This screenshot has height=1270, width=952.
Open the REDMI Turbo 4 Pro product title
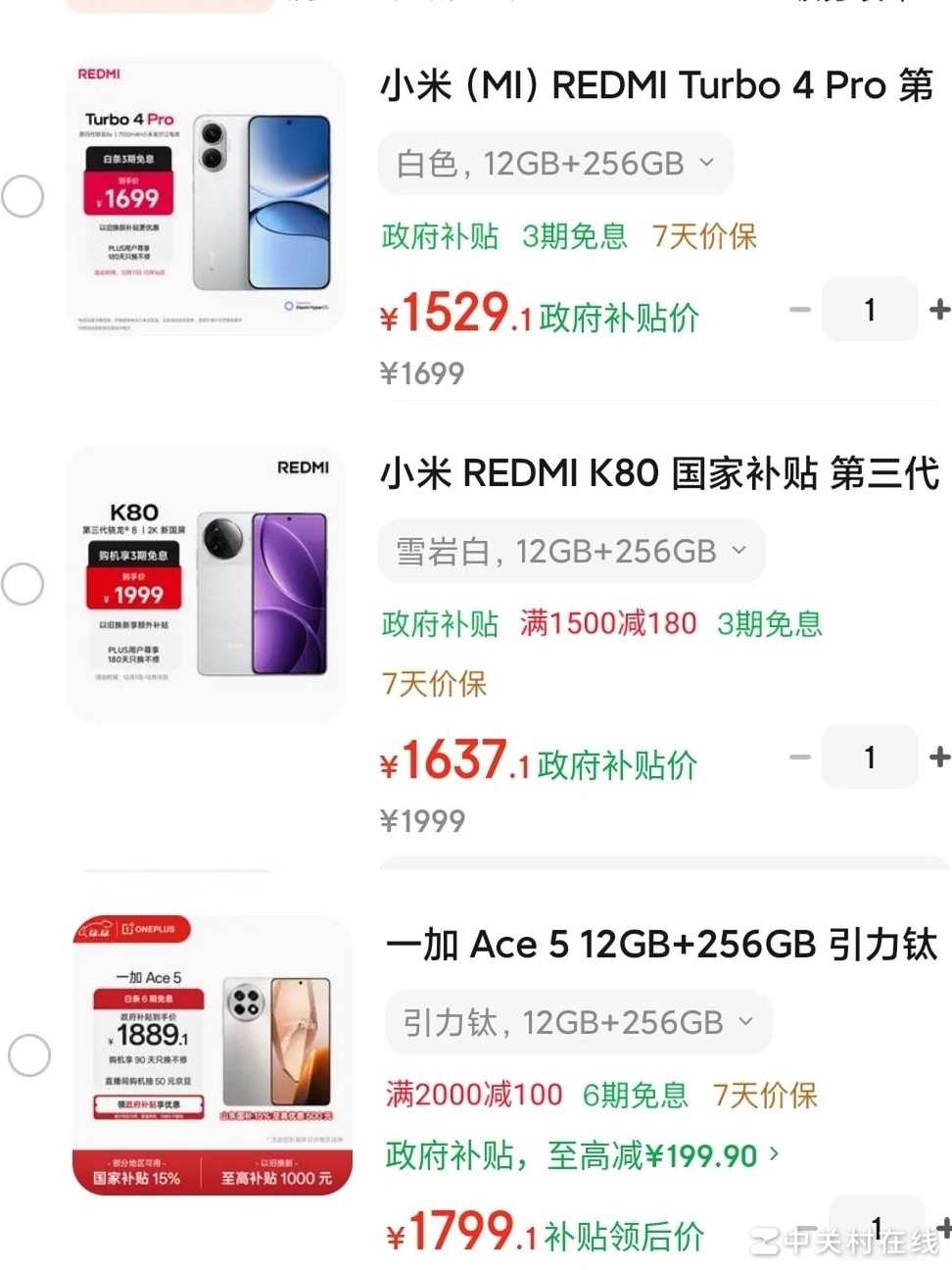[x=656, y=86]
